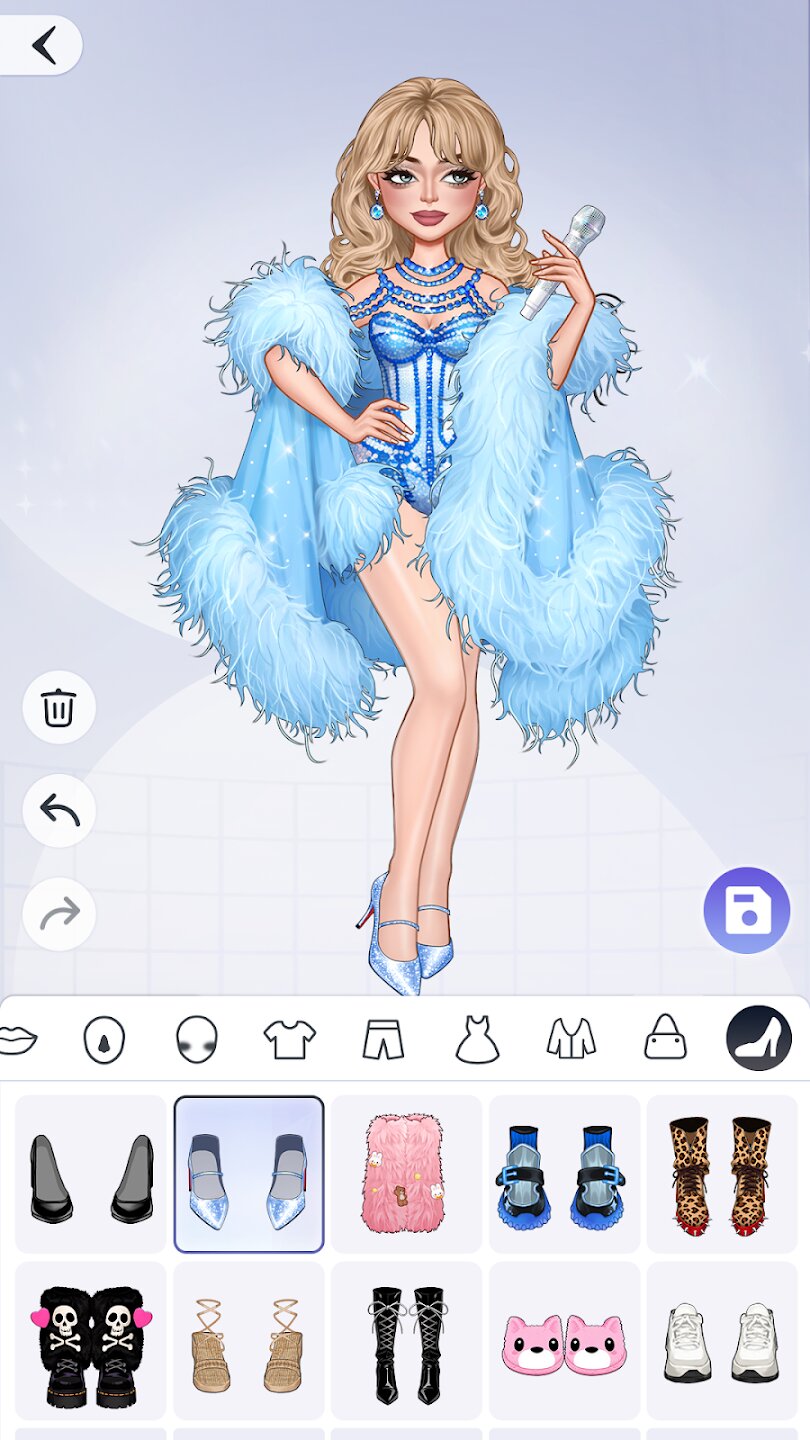Open the shorts bottoms category
The width and height of the screenshot is (810, 1440).
[x=383, y=1040]
